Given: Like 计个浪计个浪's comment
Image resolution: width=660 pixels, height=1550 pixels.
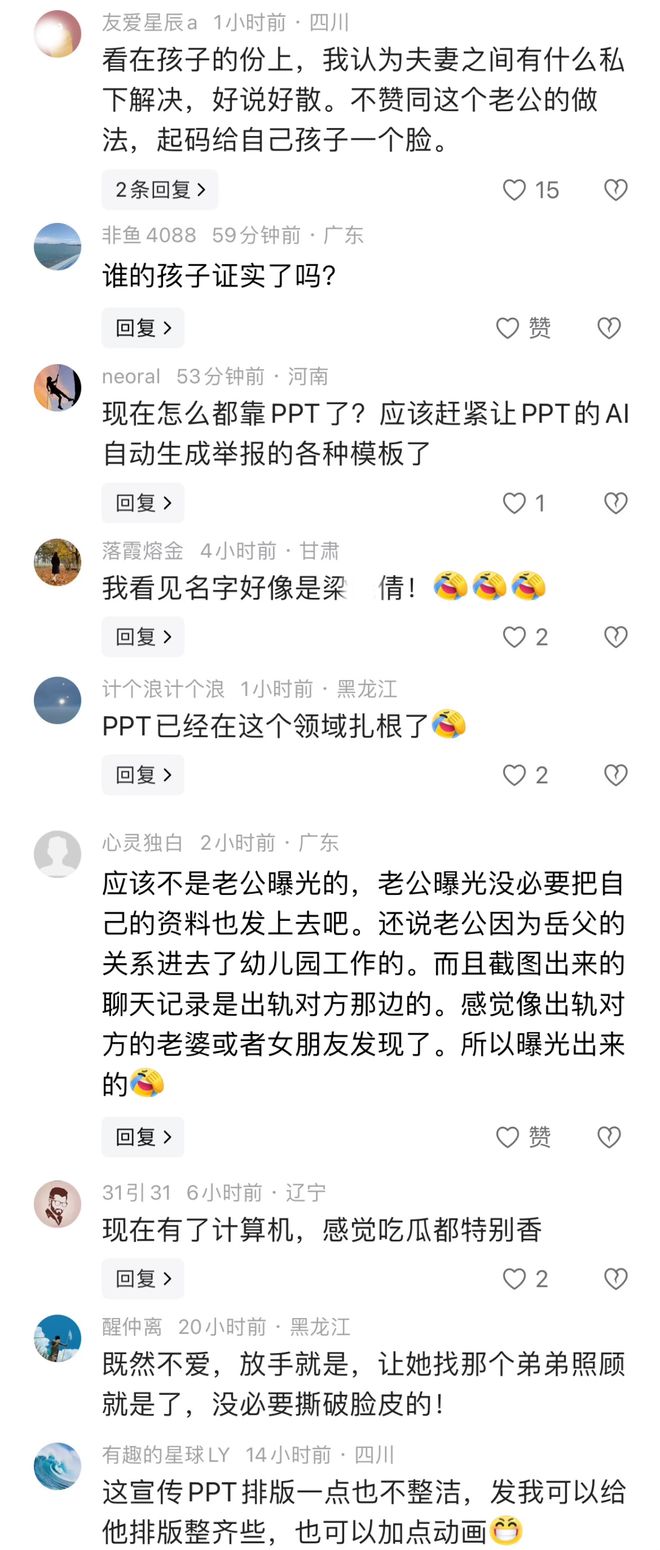Looking at the screenshot, I should [x=514, y=775].
